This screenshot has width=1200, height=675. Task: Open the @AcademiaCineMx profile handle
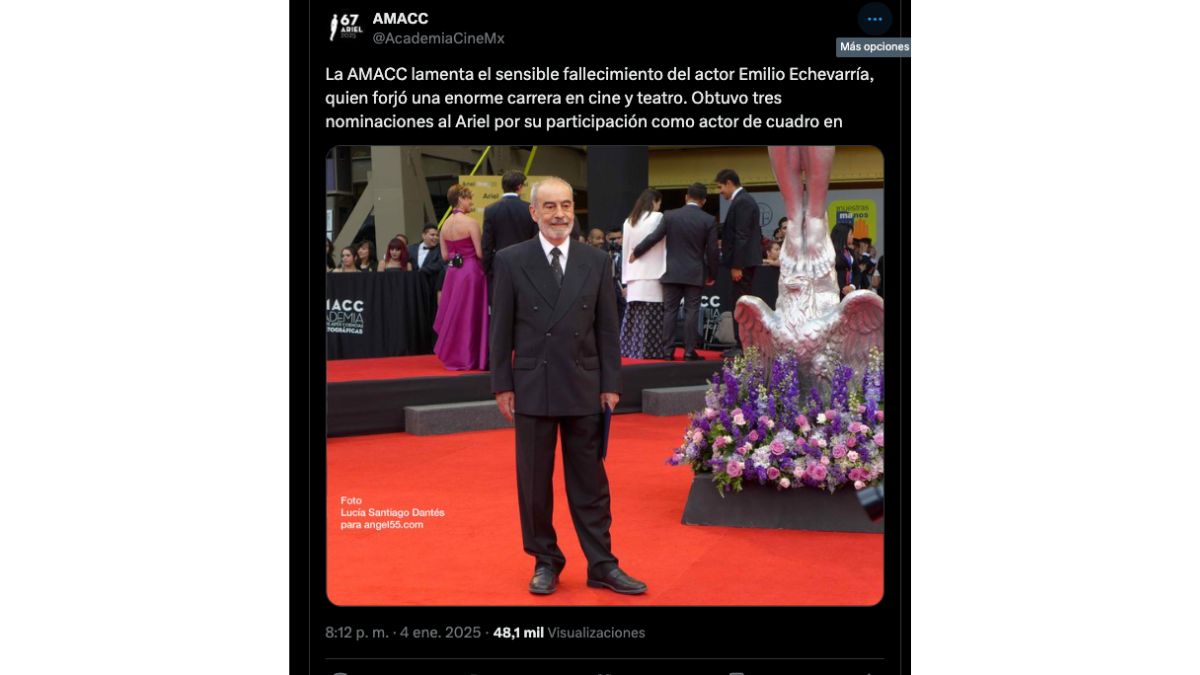[x=438, y=38]
